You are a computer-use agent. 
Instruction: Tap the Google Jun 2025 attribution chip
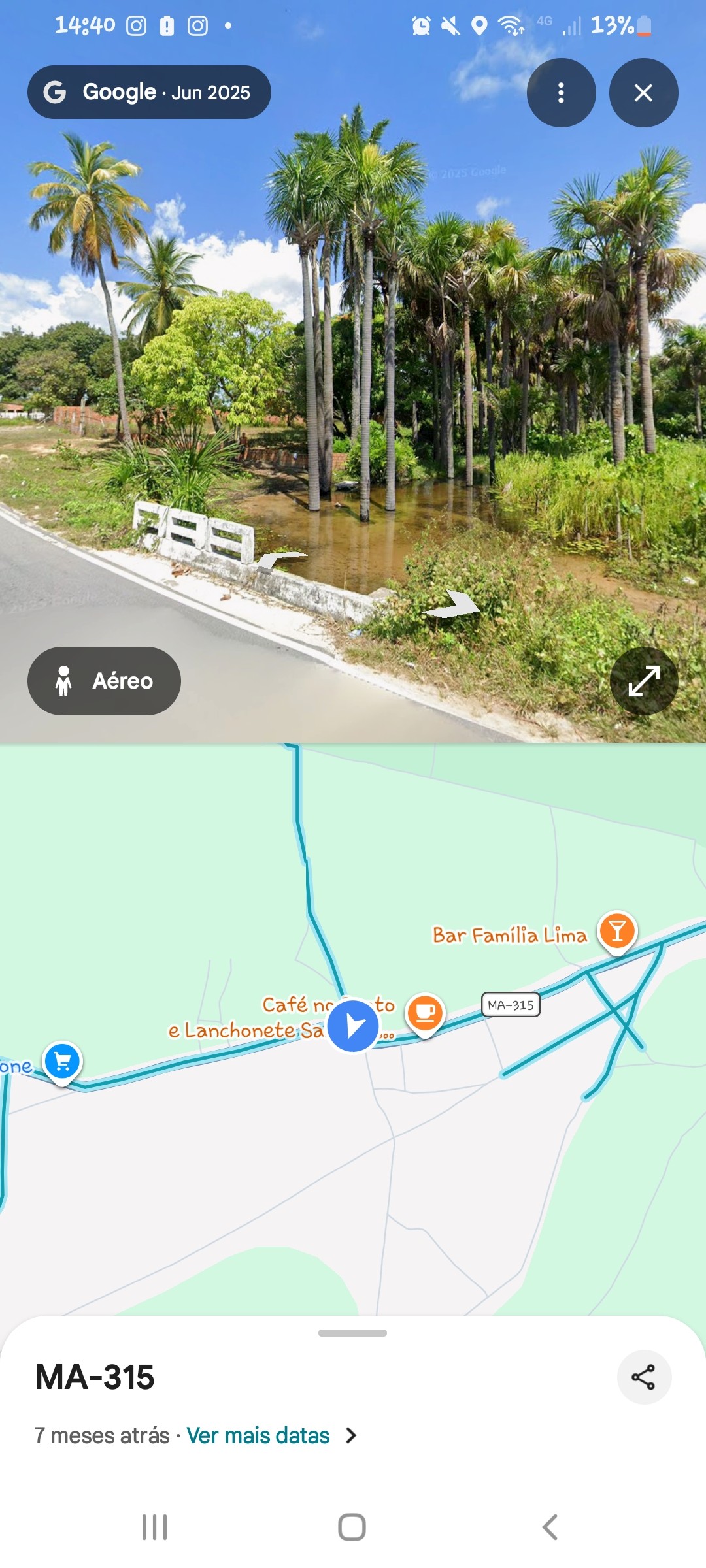pyautogui.click(x=149, y=92)
